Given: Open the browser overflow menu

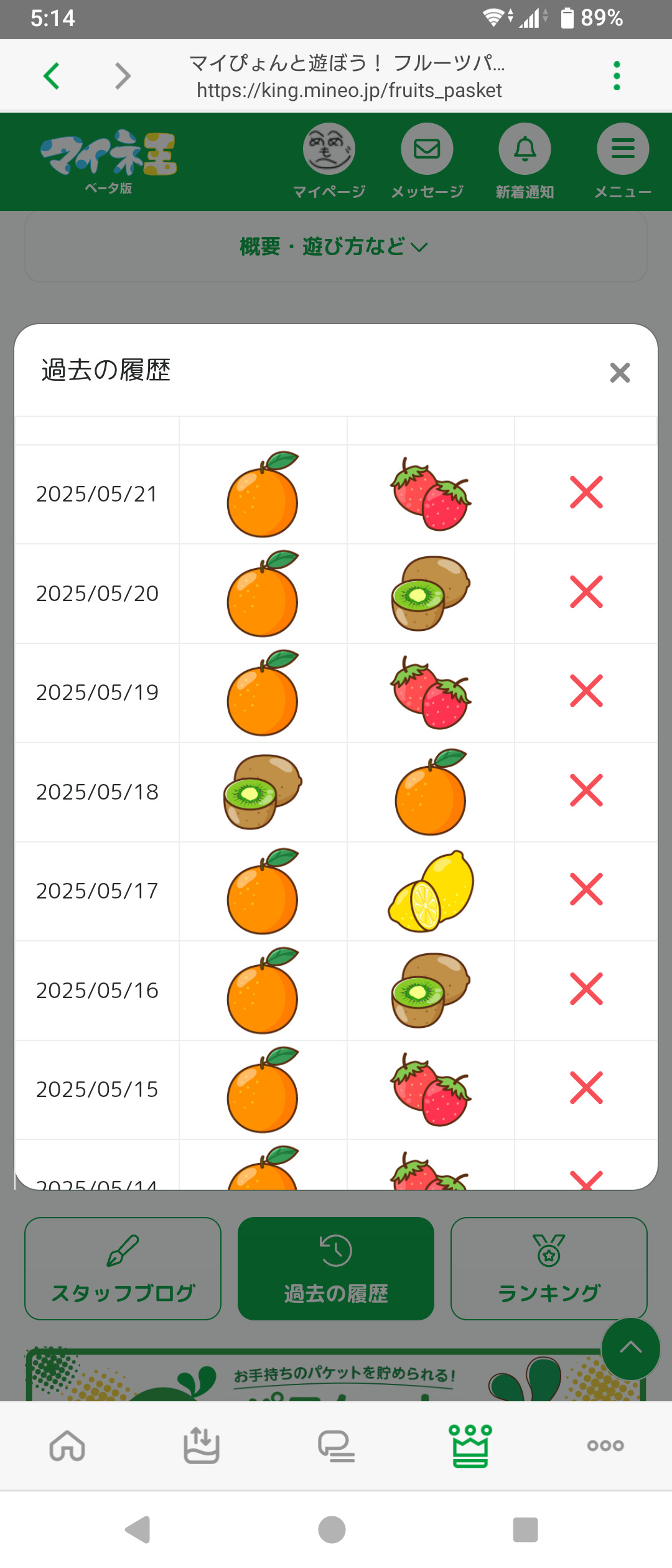Looking at the screenshot, I should [x=617, y=76].
